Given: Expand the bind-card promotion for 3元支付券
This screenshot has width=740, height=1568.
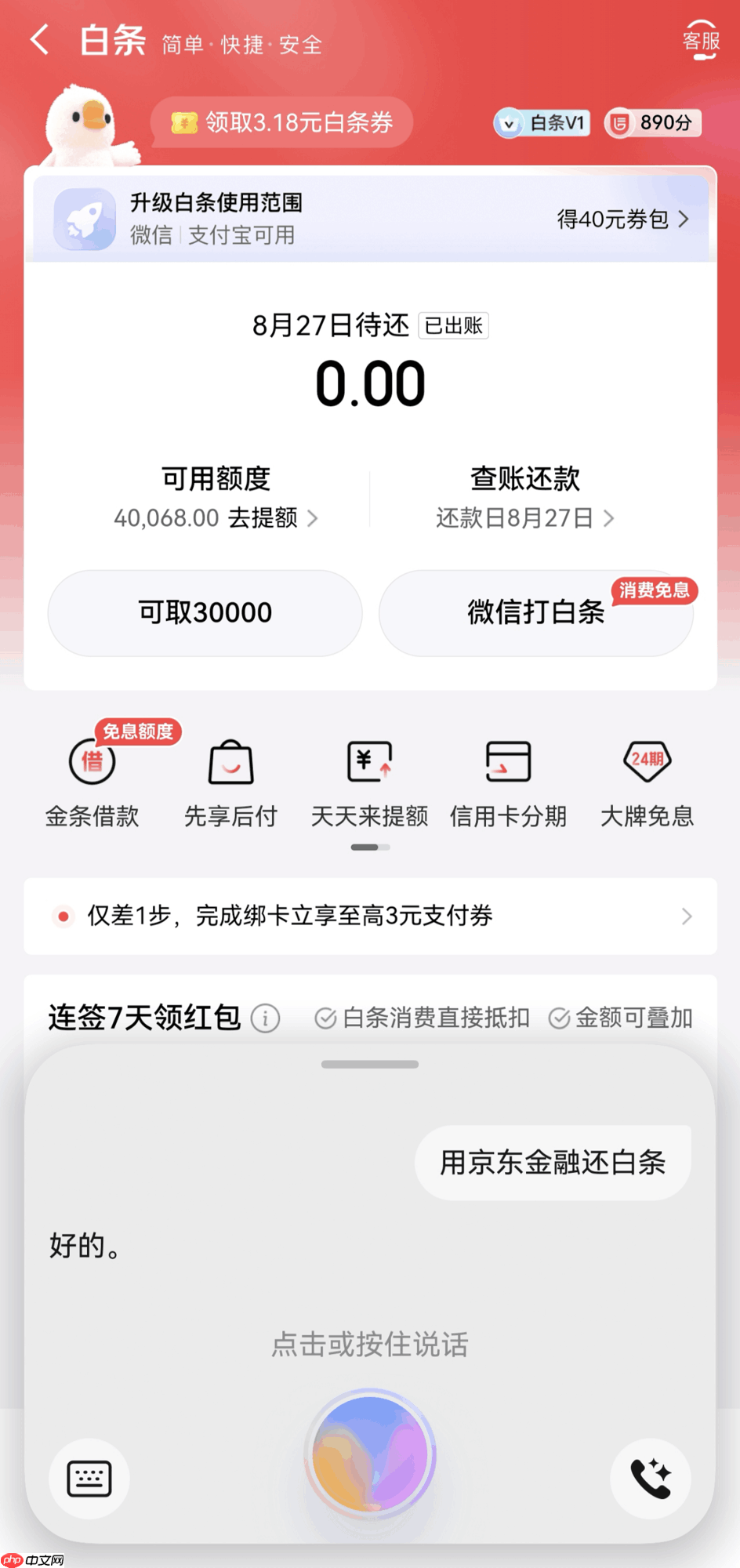Looking at the screenshot, I should [x=369, y=916].
